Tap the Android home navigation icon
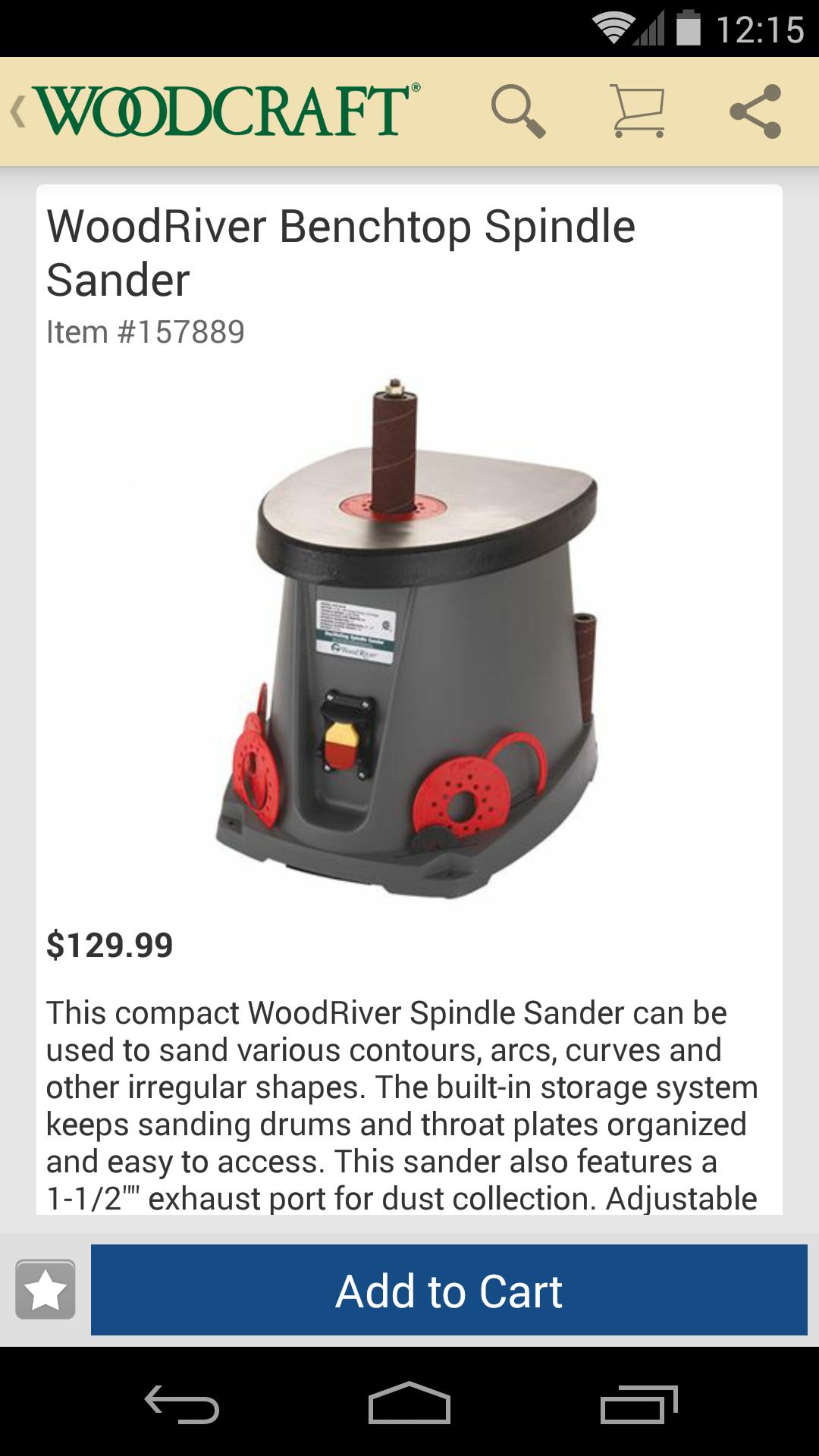This screenshot has height=1456, width=819. [x=409, y=1401]
